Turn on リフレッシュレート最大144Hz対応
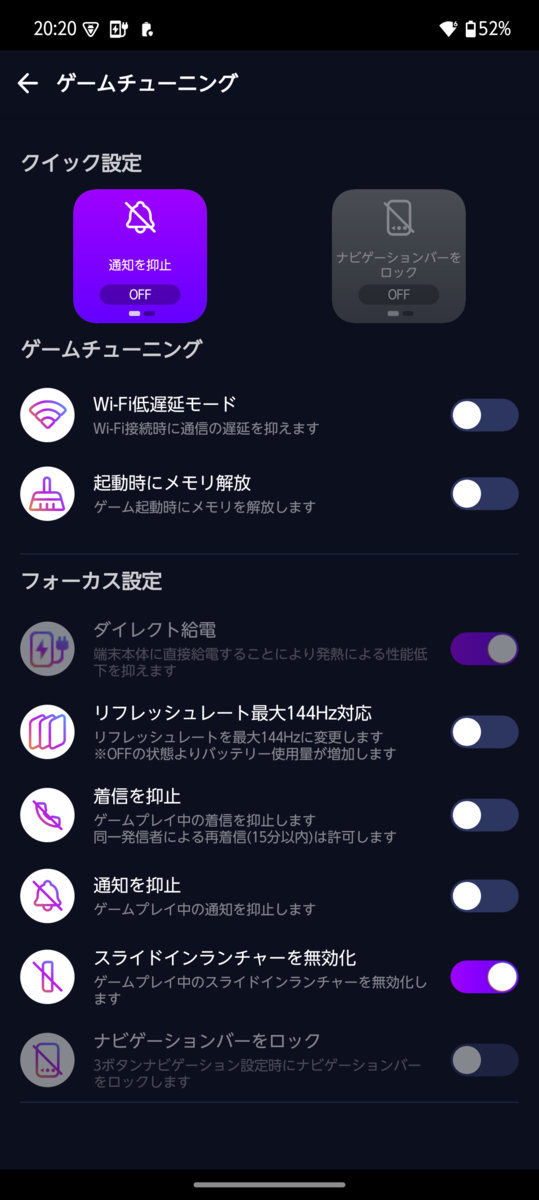The image size is (539, 1200). [484, 732]
